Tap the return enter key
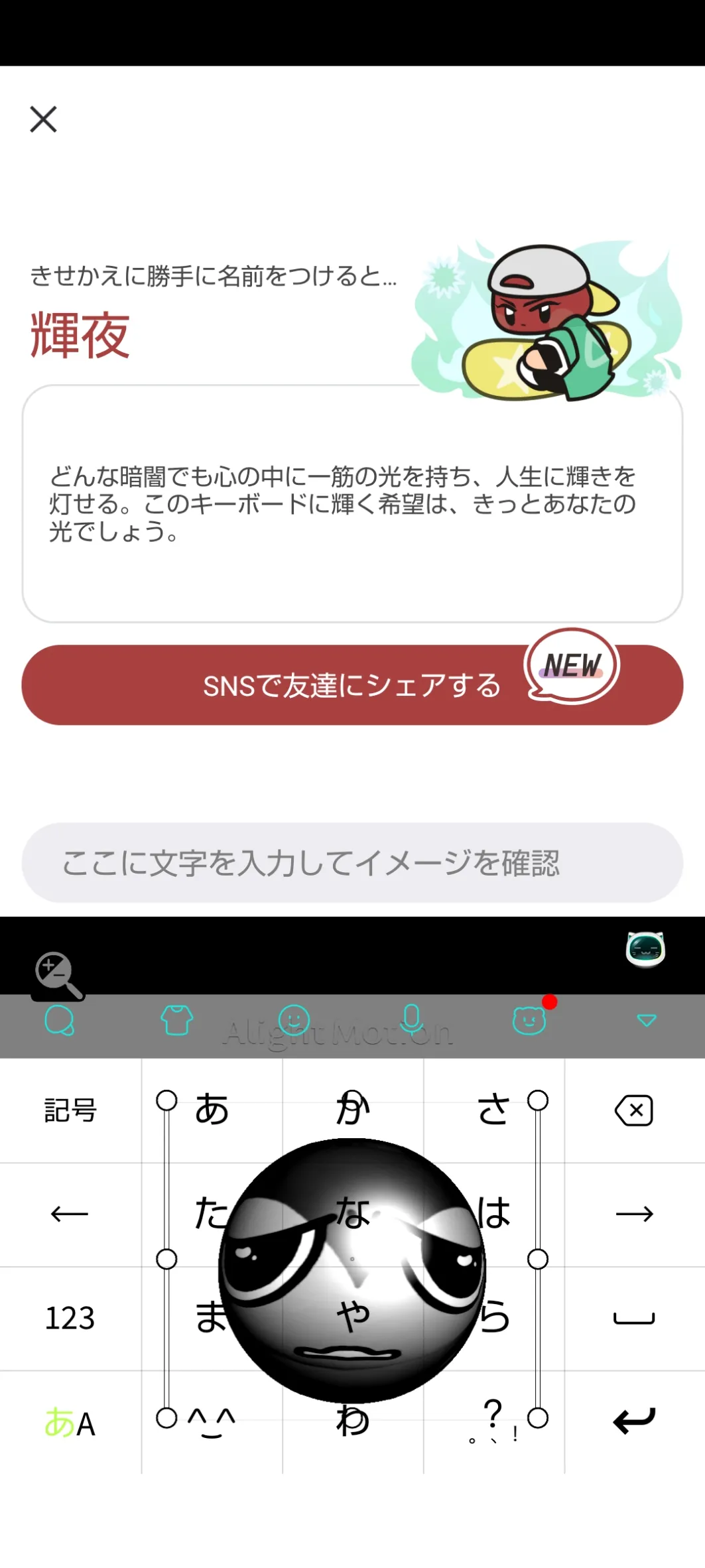The height and width of the screenshot is (1568, 705). pyautogui.click(x=634, y=1421)
